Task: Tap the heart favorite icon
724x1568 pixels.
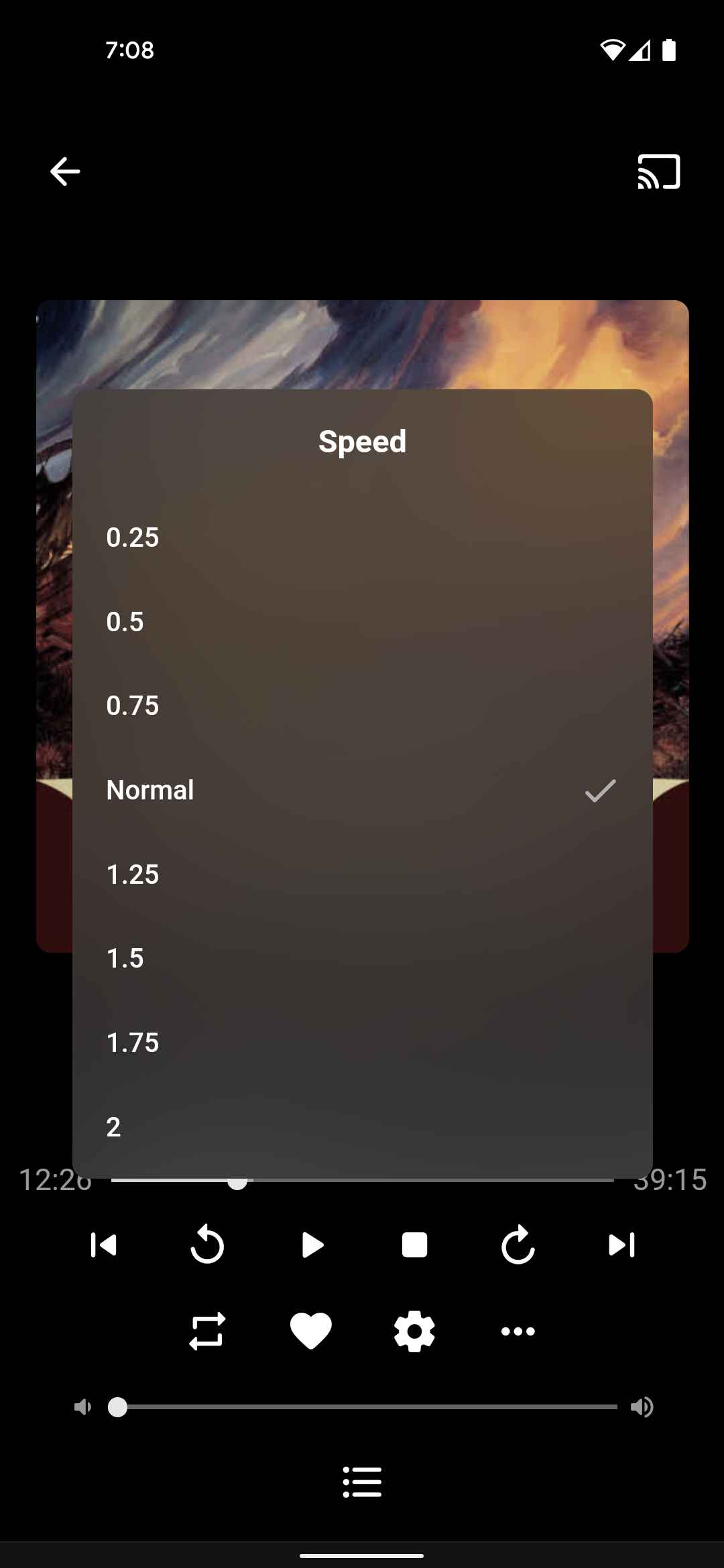Action: pyautogui.click(x=311, y=1331)
